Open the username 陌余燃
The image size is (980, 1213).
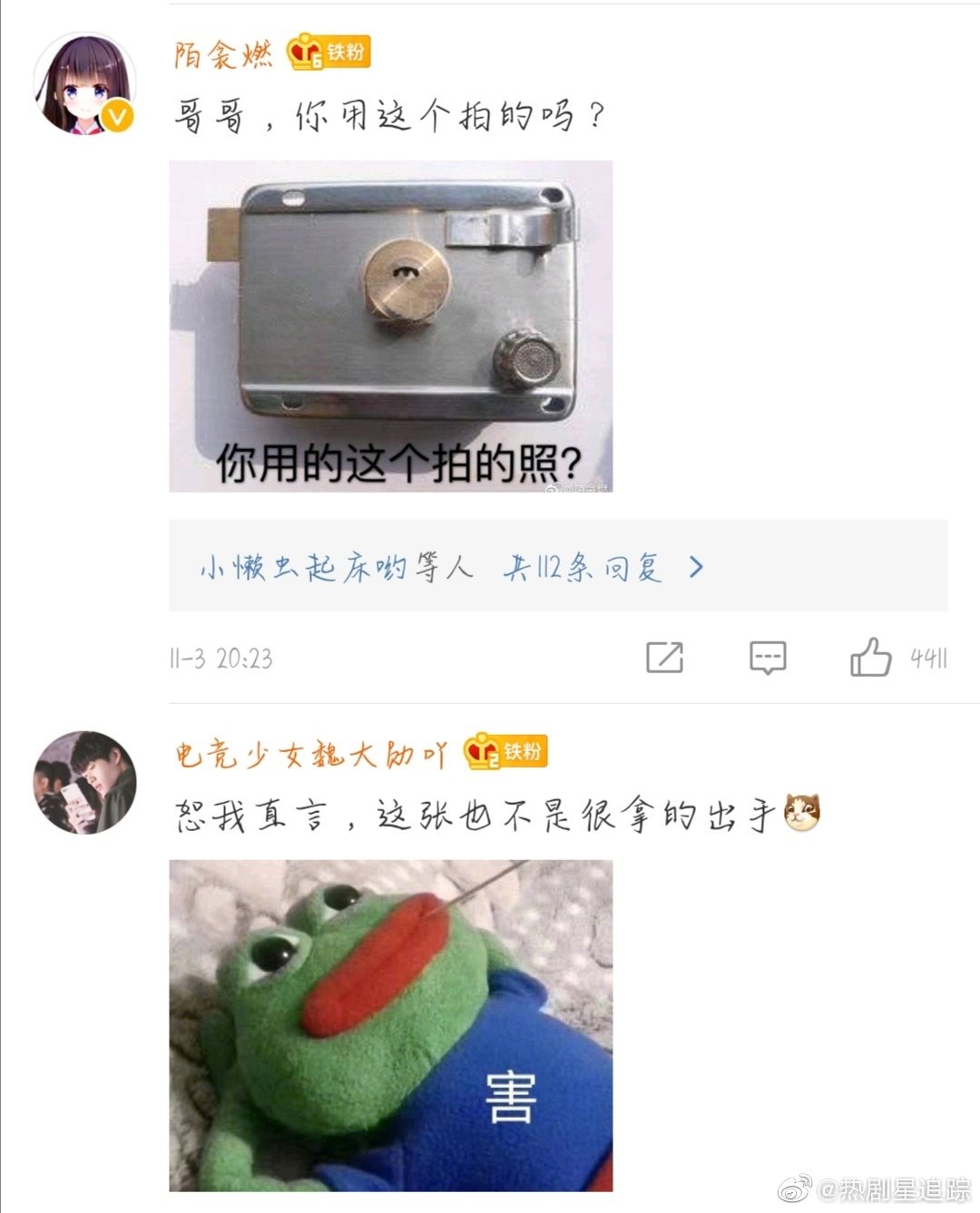[223, 54]
